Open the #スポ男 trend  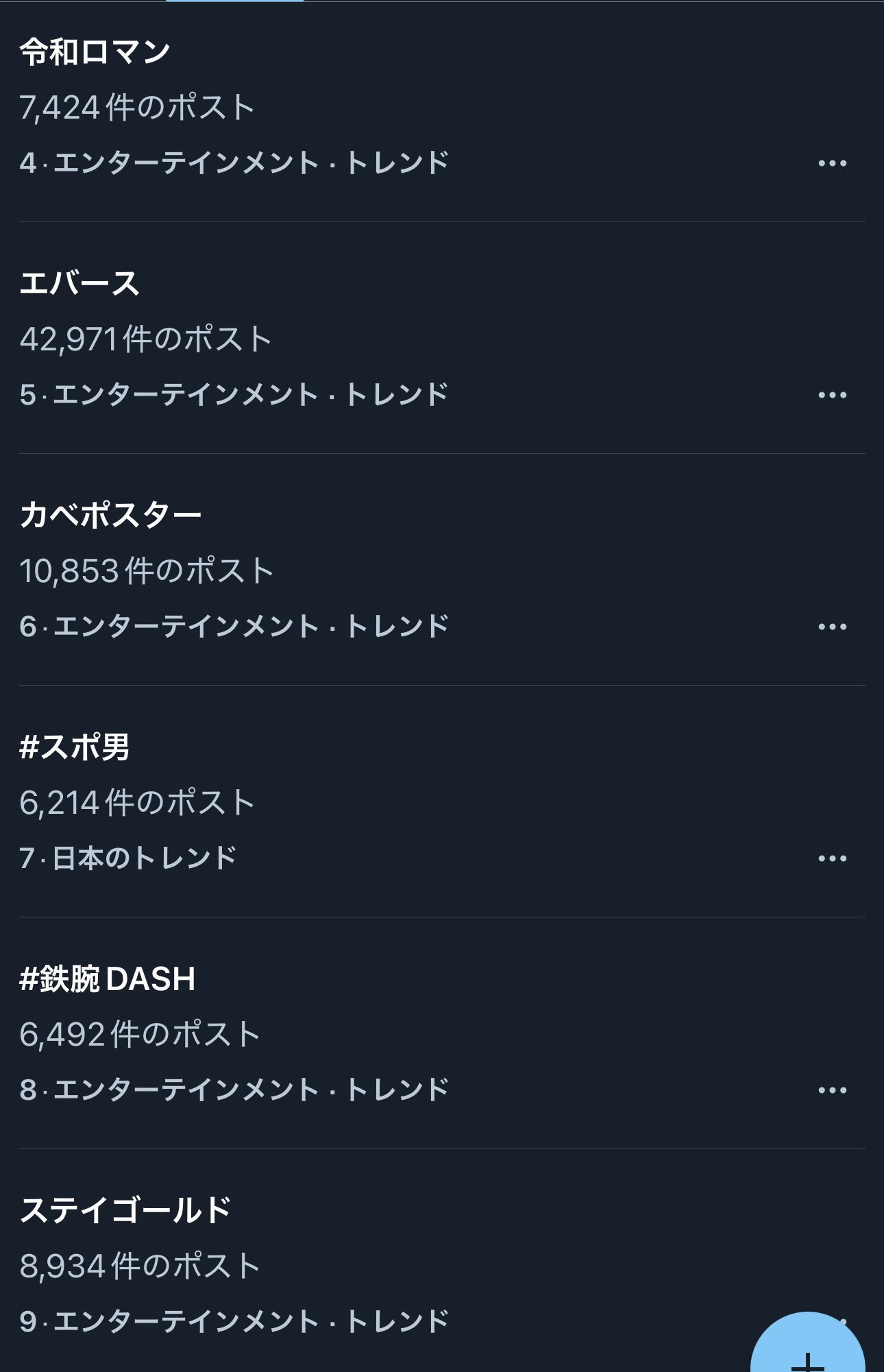coord(75,747)
